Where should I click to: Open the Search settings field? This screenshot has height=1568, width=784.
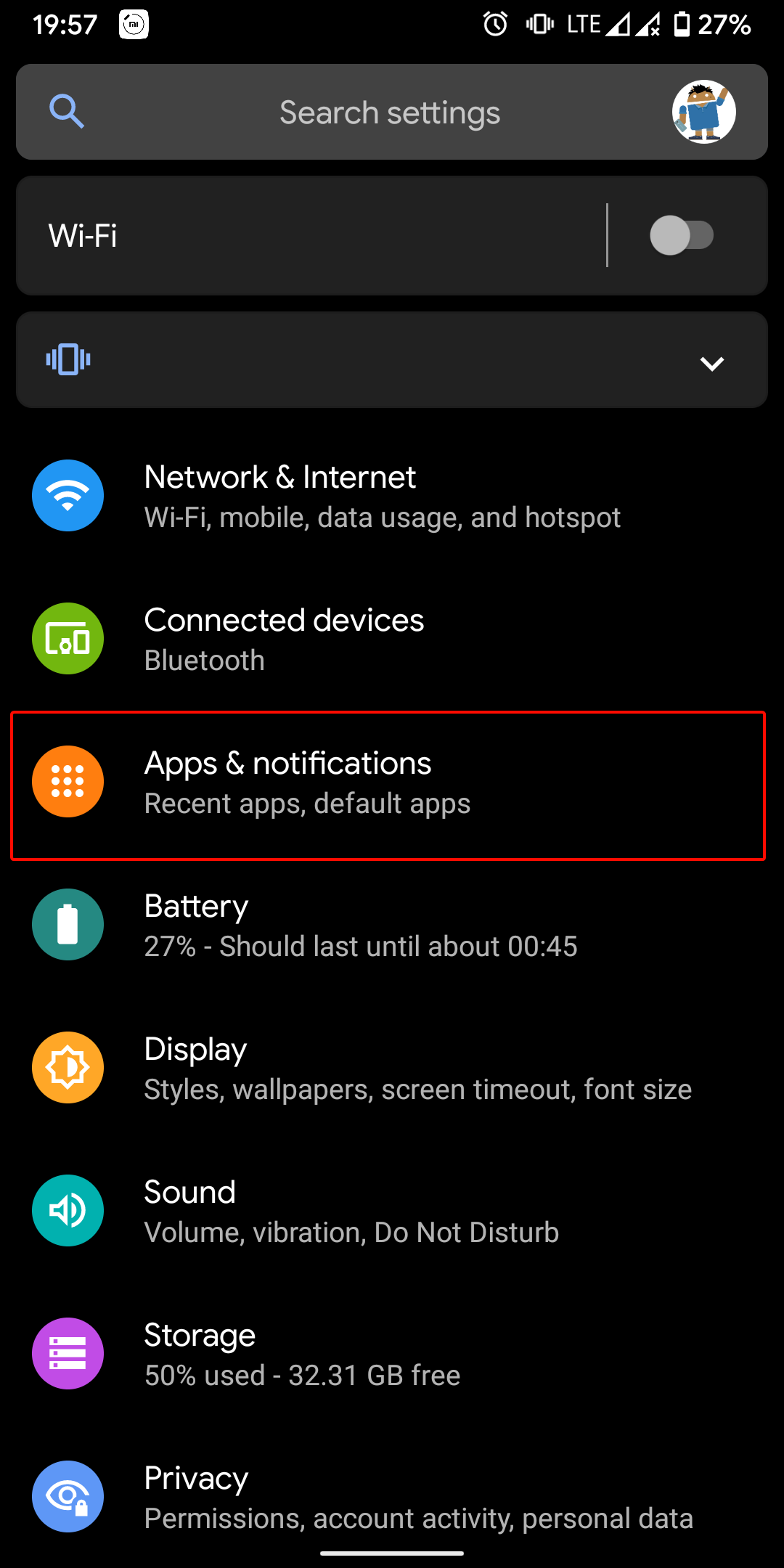point(391,112)
